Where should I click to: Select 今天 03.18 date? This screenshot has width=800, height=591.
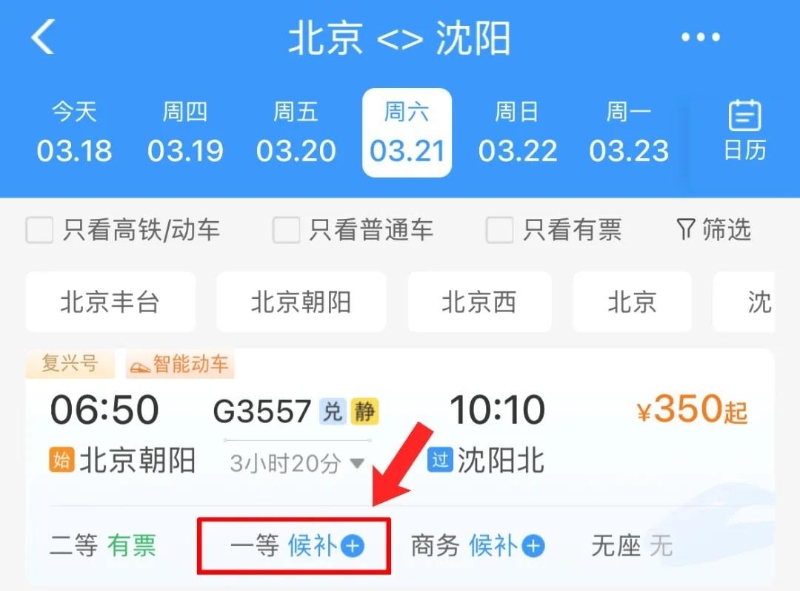click(x=74, y=133)
